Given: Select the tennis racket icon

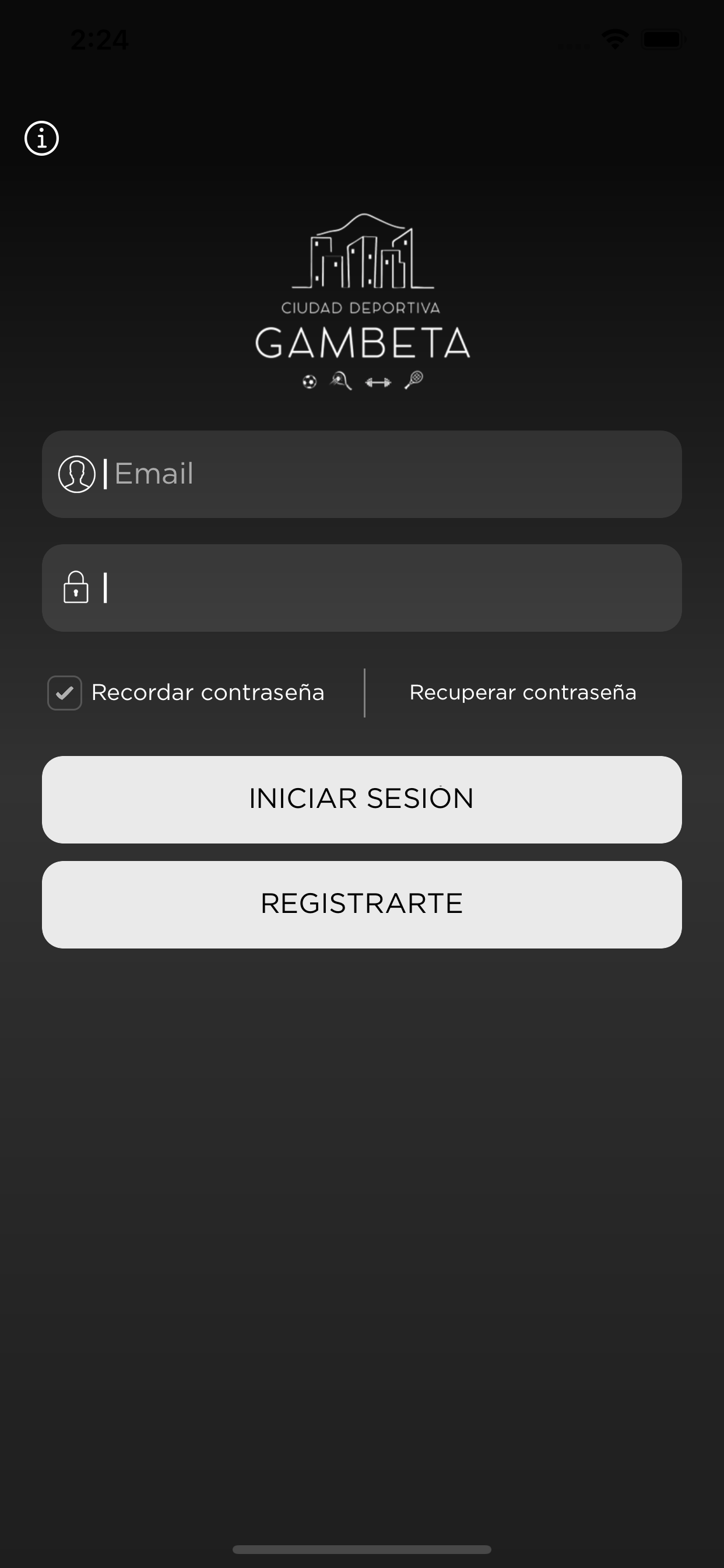Looking at the screenshot, I should pos(416,380).
